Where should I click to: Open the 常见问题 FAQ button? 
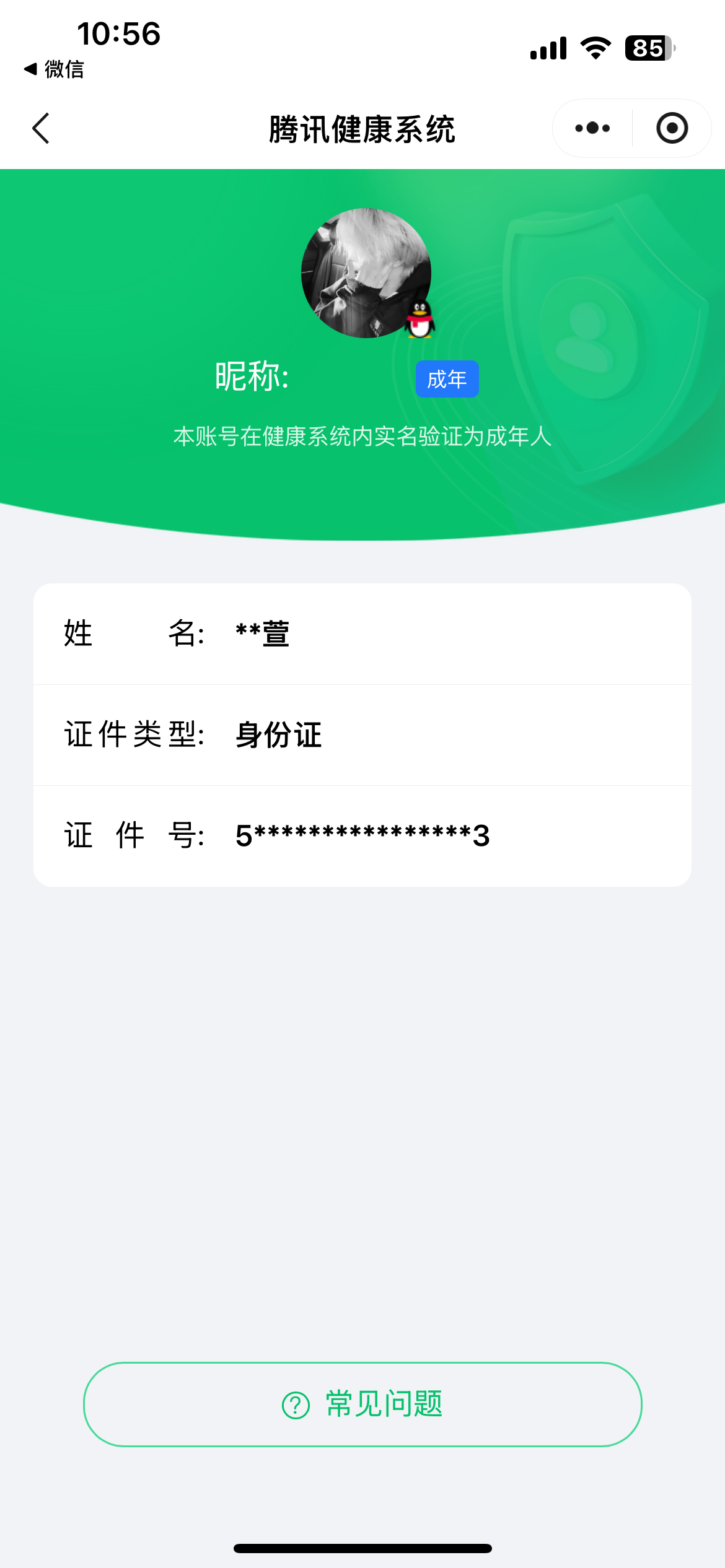pyautogui.click(x=362, y=1405)
